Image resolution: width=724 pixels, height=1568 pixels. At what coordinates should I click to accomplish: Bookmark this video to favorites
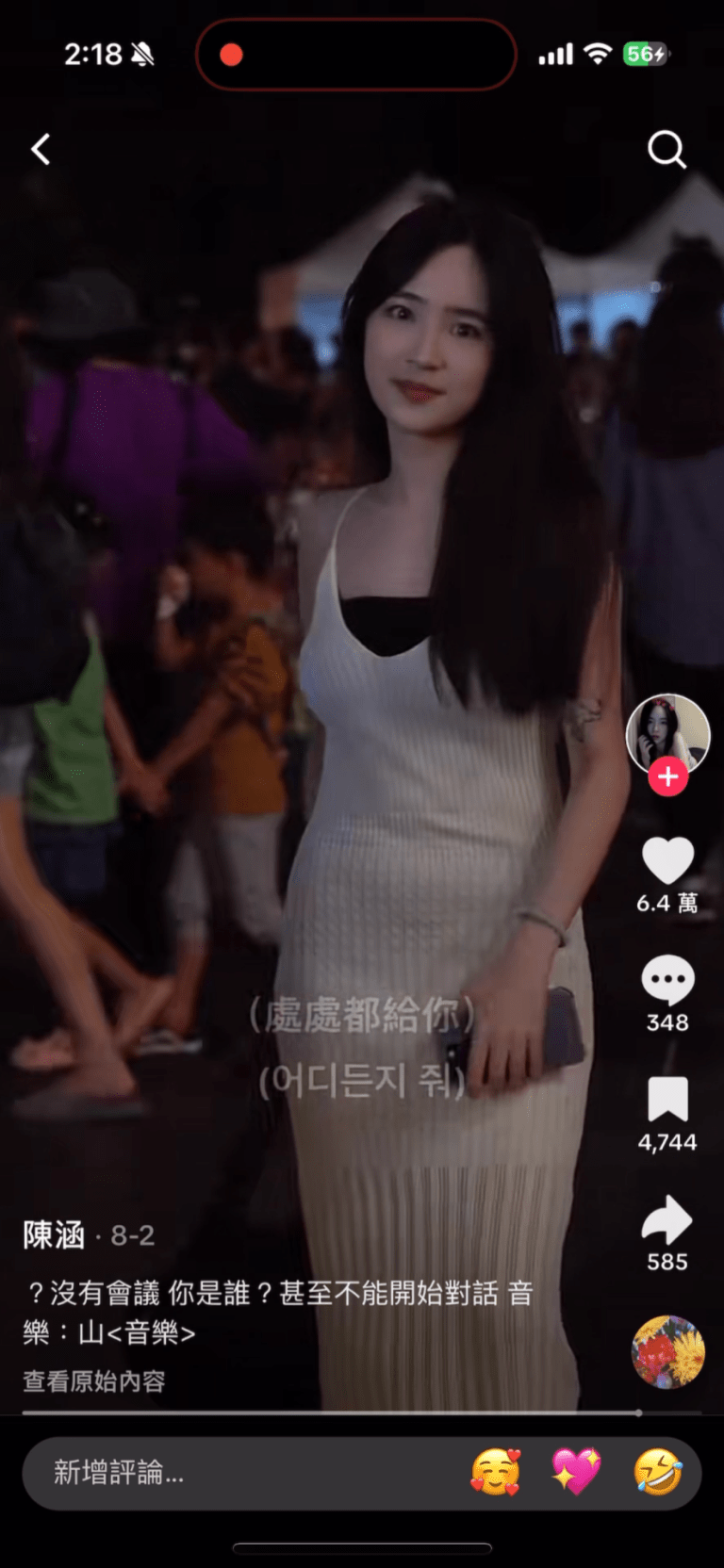[667, 1100]
